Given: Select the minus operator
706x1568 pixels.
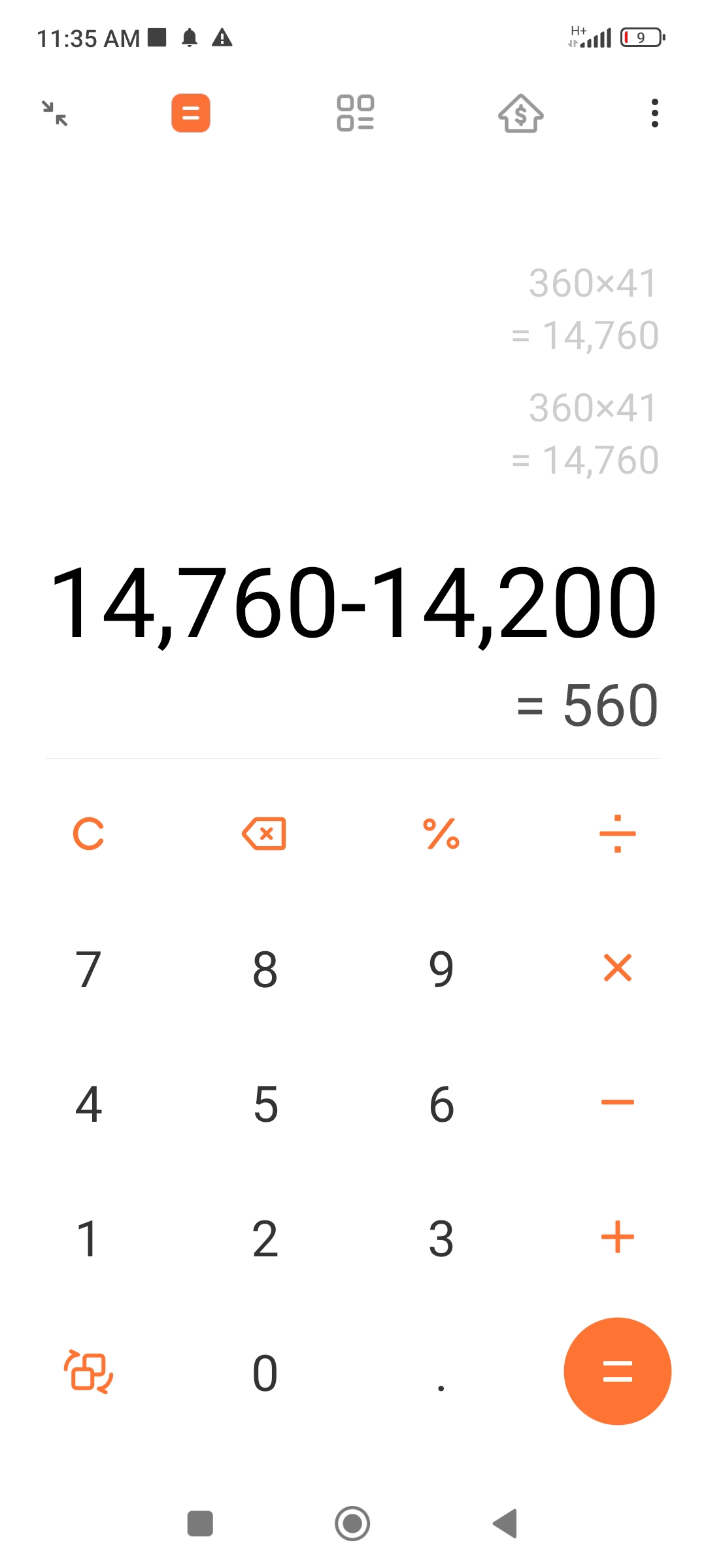Looking at the screenshot, I should (618, 1102).
